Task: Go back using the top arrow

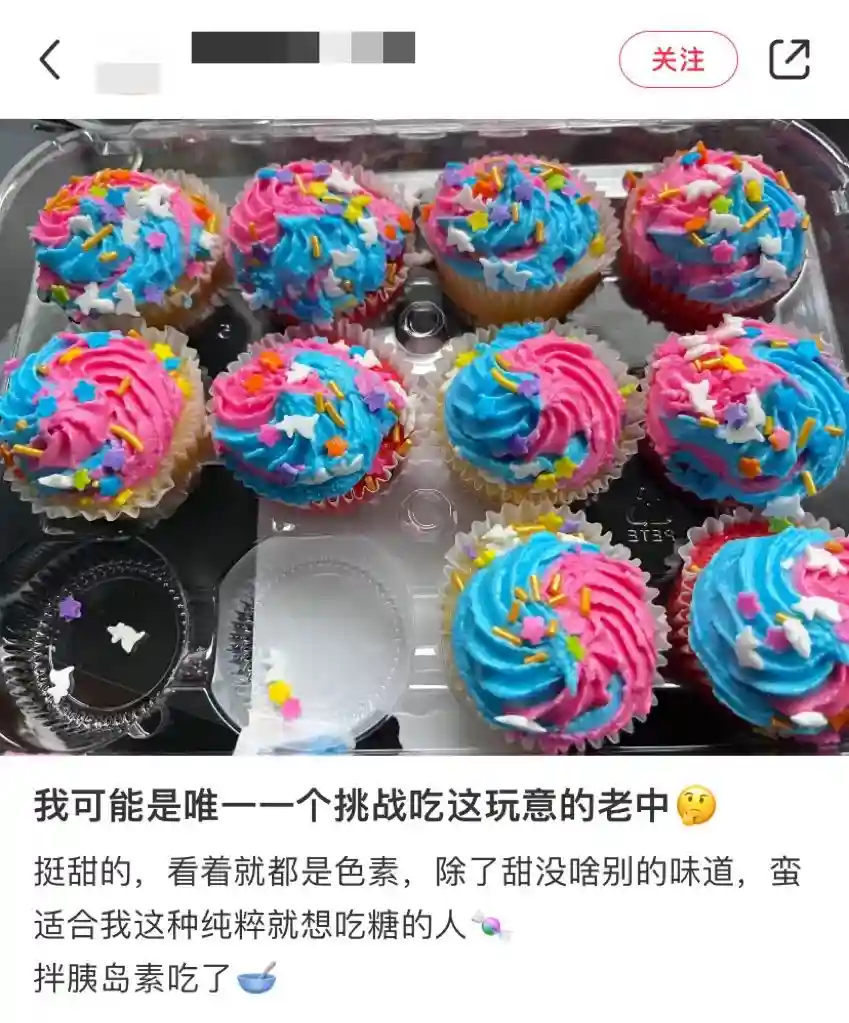Action: point(49,60)
